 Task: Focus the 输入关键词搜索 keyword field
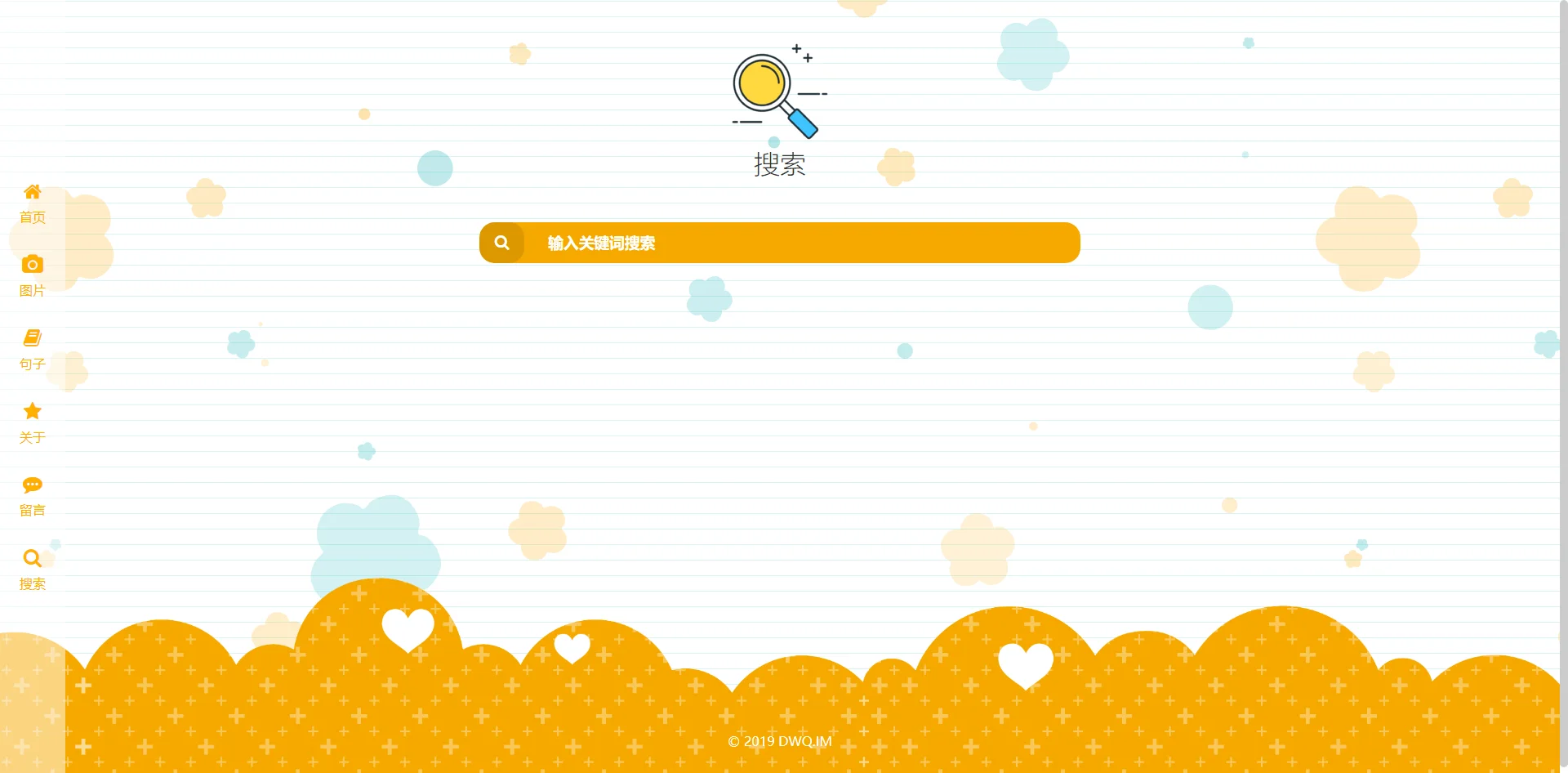point(800,243)
